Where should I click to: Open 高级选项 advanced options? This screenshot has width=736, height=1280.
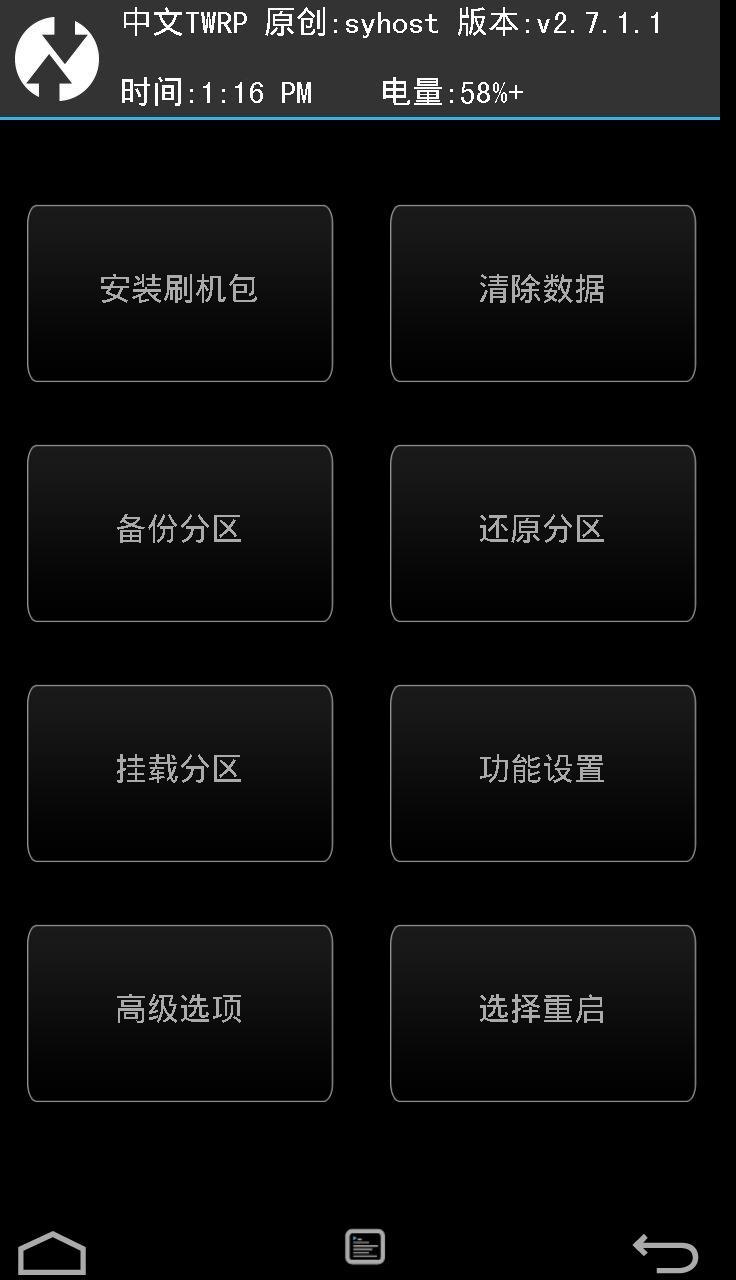[180, 1013]
